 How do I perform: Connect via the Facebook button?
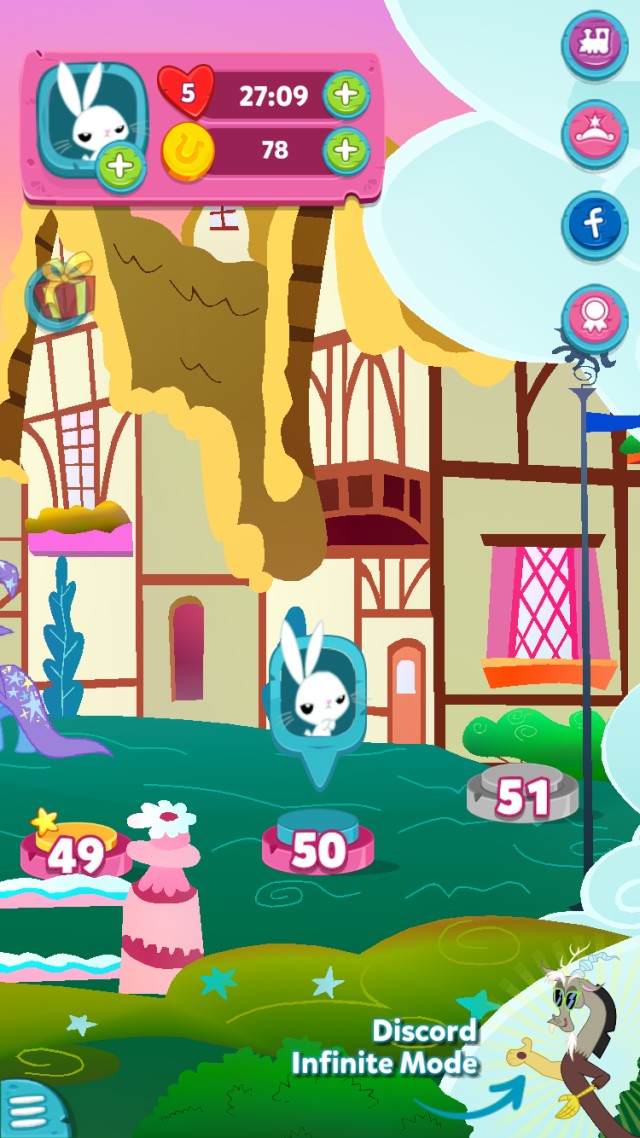(594, 226)
